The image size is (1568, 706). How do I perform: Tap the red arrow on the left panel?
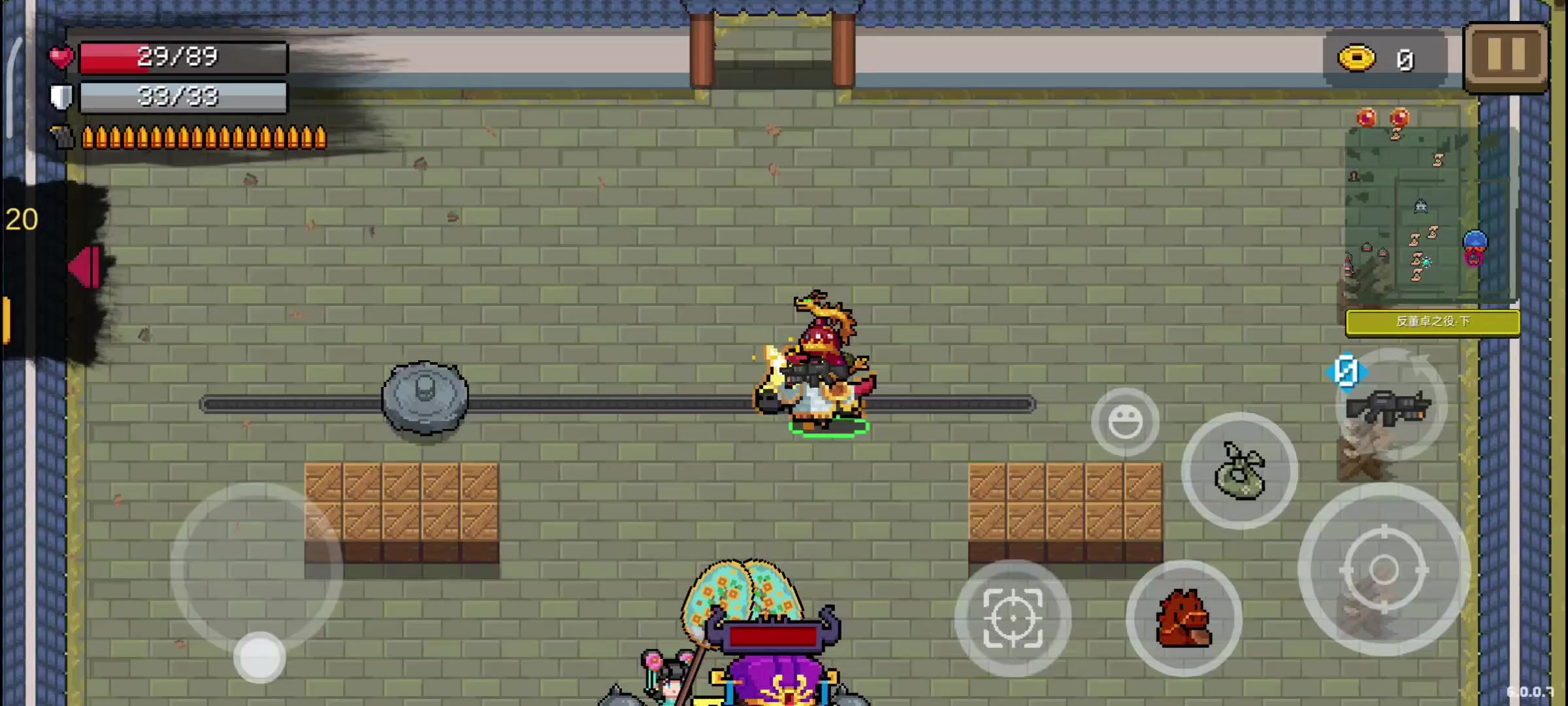(86, 267)
